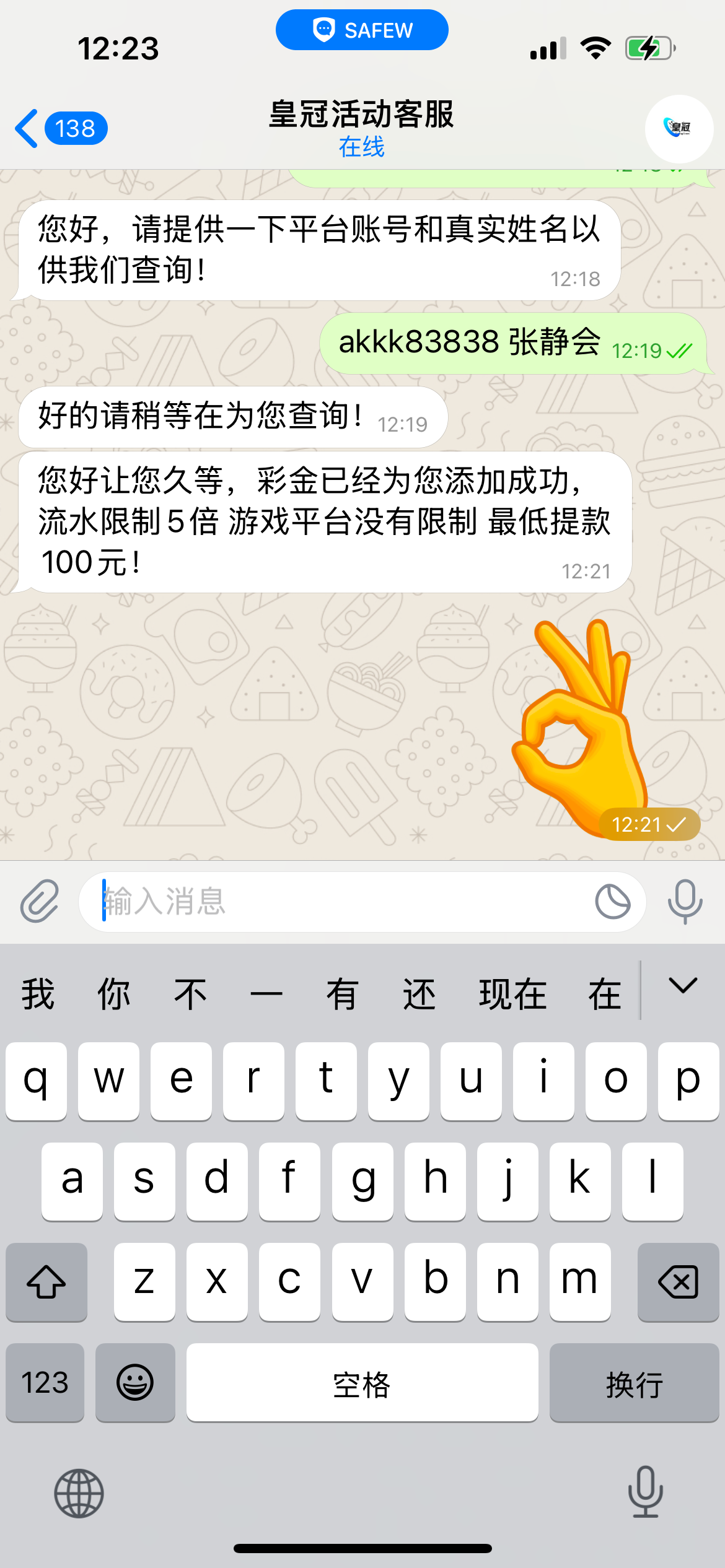Screen dimensions: 725x1568
Task: Switch to the 123 number keyboard
Action: click(45, 1382)
